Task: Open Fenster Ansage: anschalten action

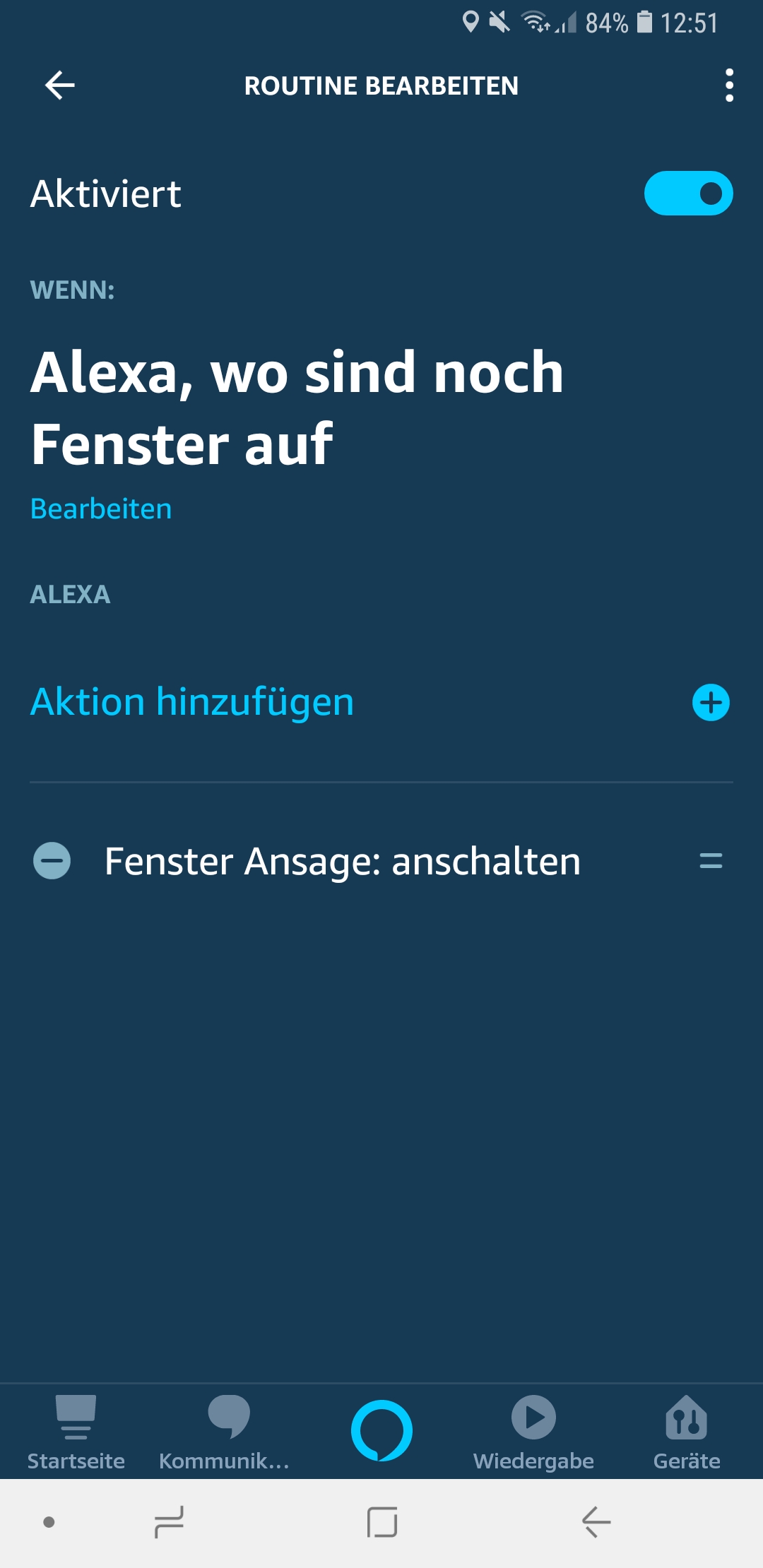Action: pos(343,861)
